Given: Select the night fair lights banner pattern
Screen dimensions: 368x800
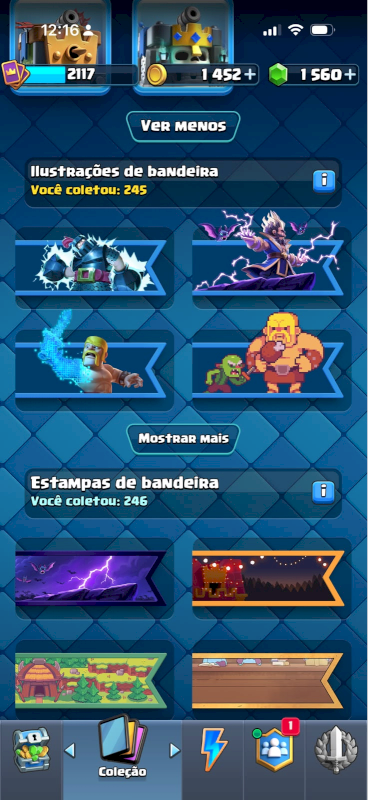Looking at the screenshot, I should 272,579.
